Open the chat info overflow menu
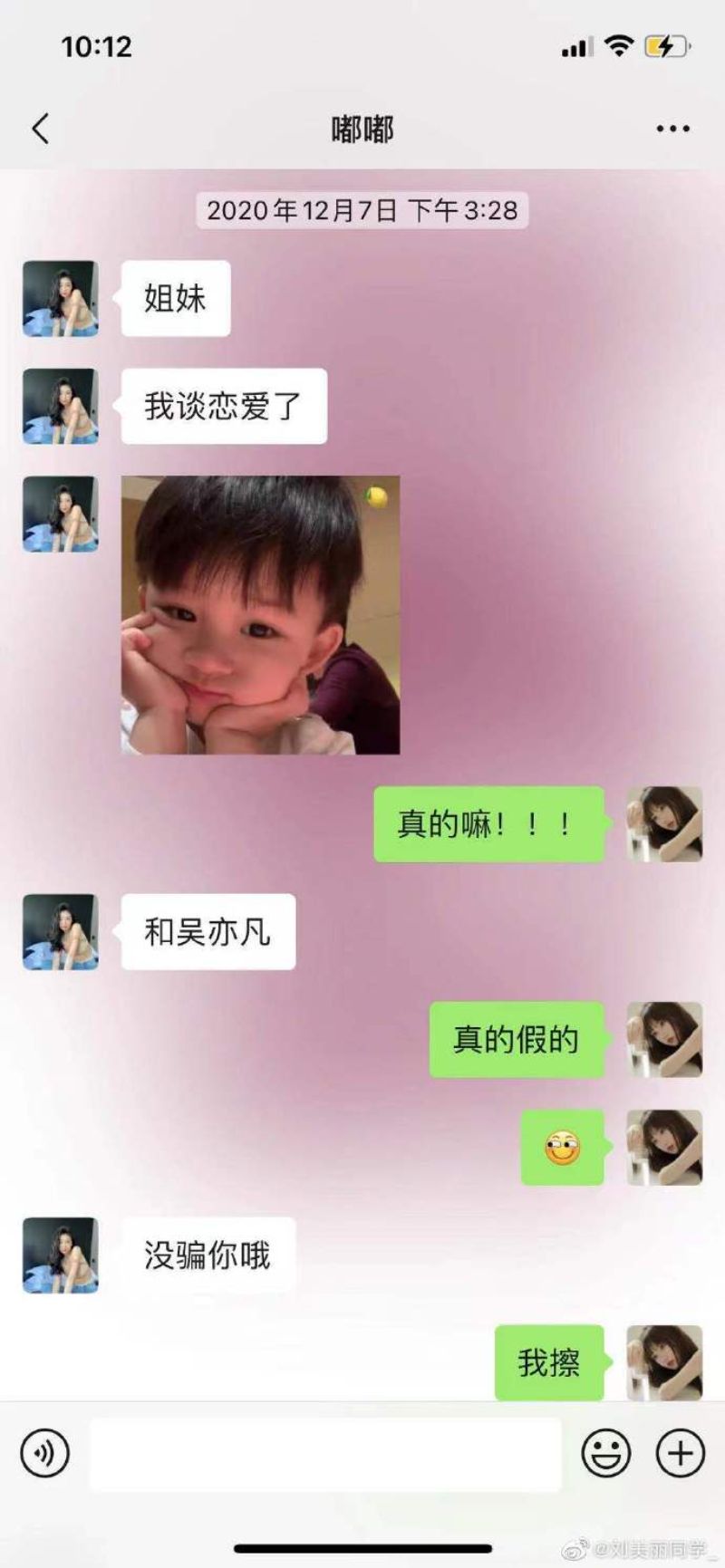 tap(672, 129)
